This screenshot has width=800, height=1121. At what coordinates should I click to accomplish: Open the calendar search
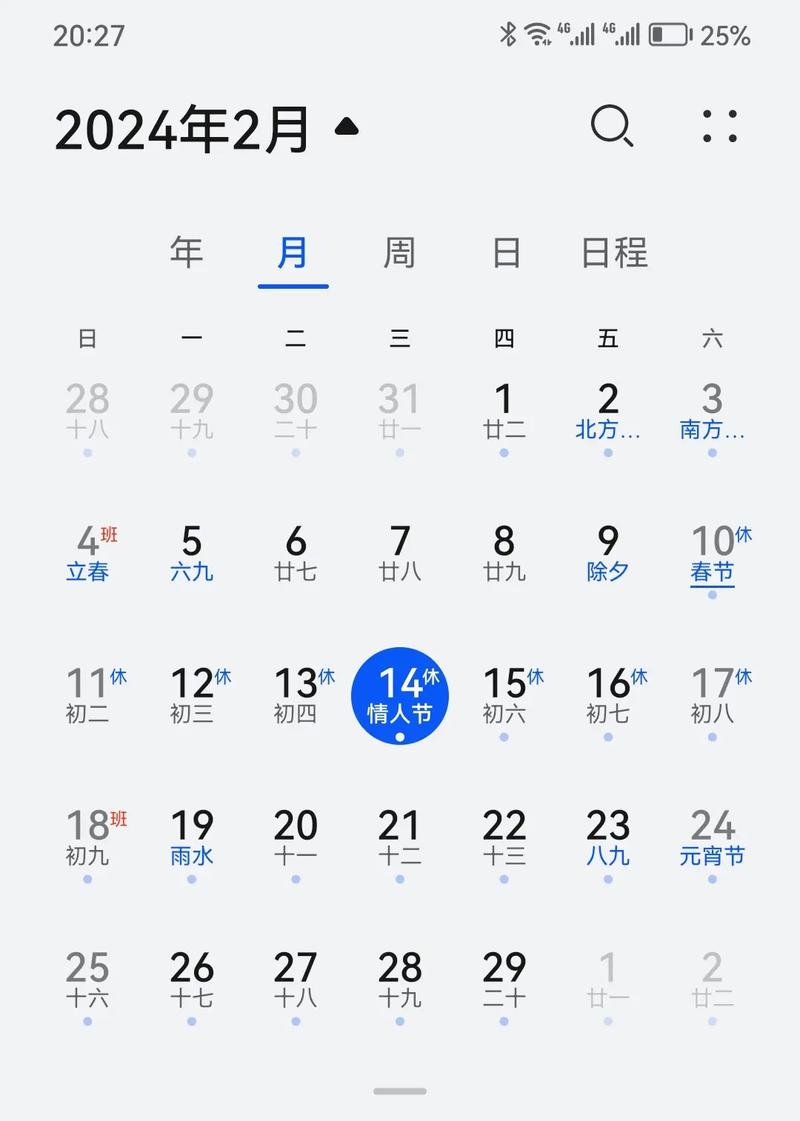click(612, 127)
